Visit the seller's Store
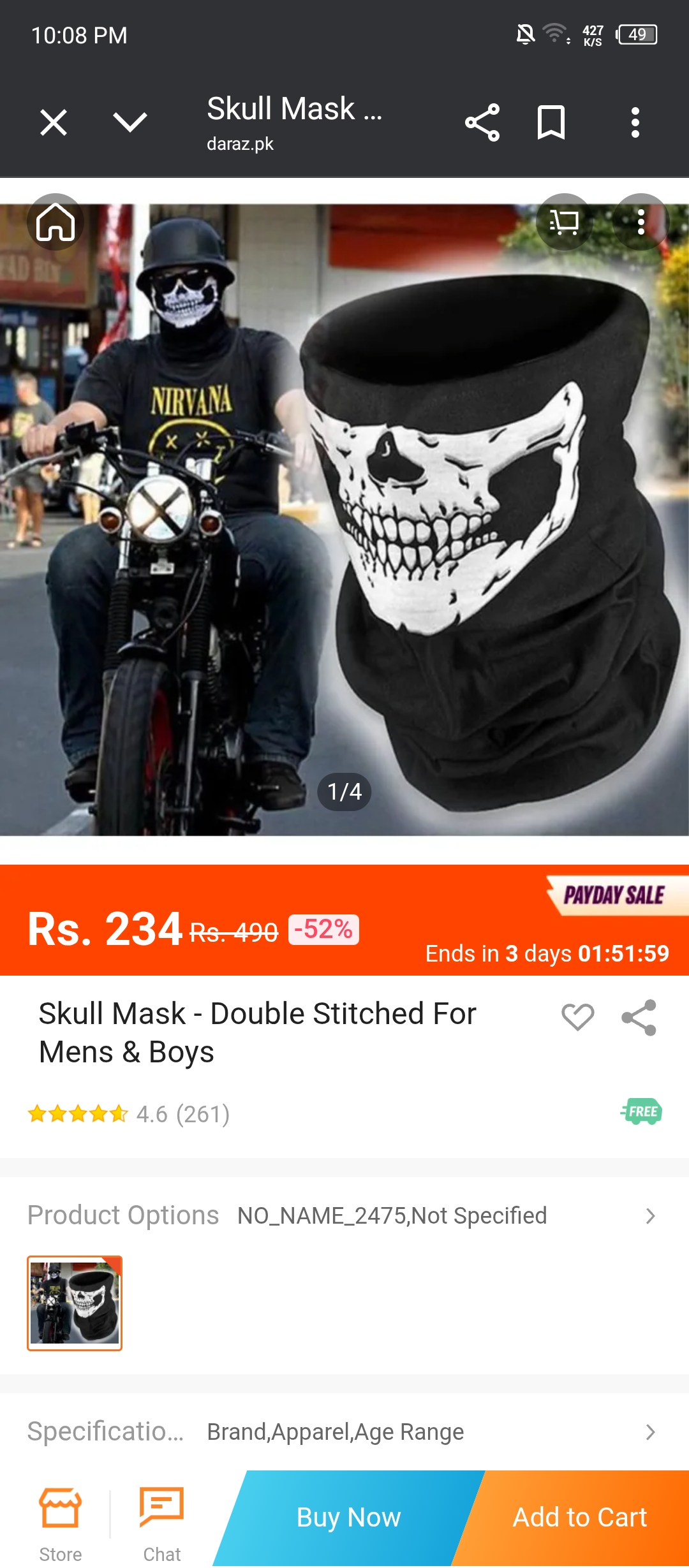Screen dimensions: 689x1568 tap(61, 1524)
